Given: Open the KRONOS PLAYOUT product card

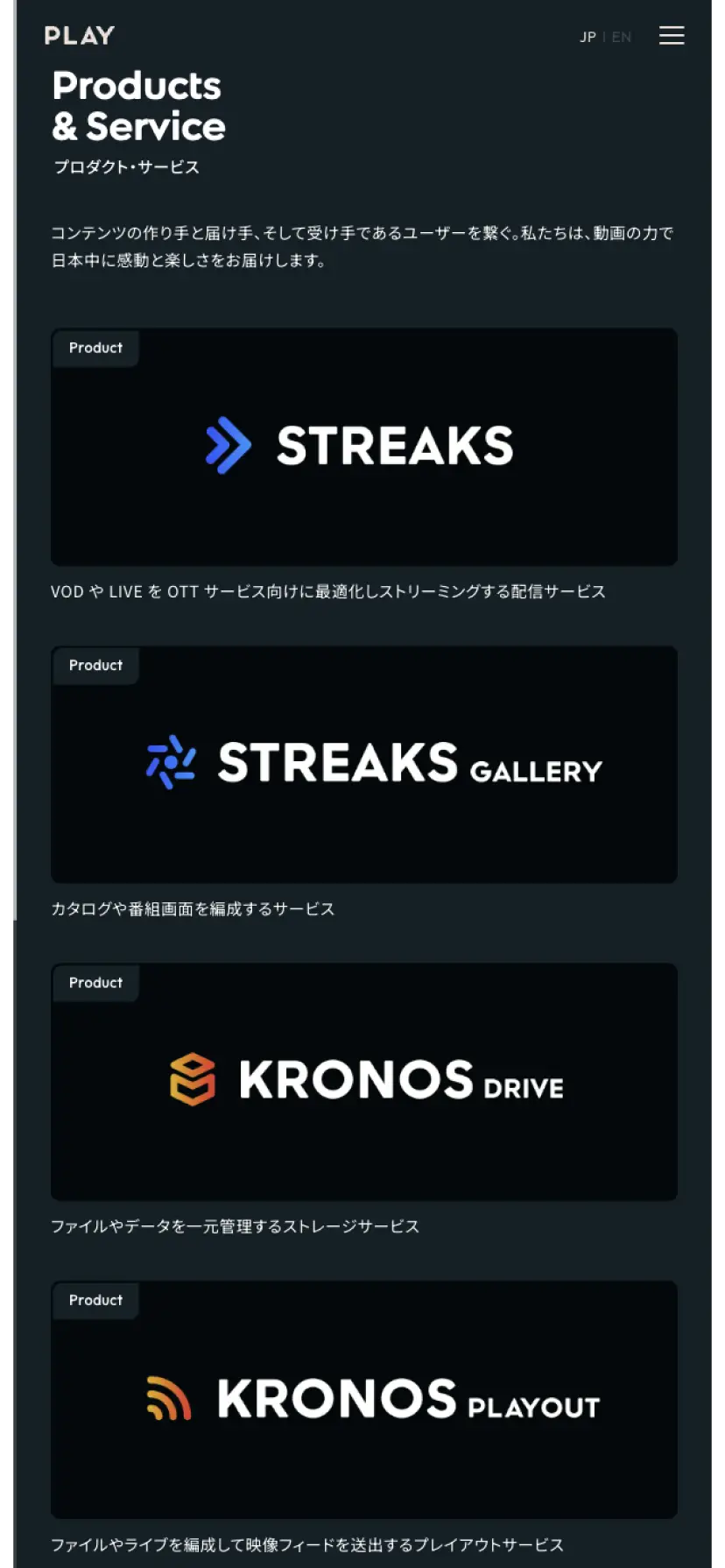Looking at the screenshot, I should pyautogui.click(x=364, y=1400).
